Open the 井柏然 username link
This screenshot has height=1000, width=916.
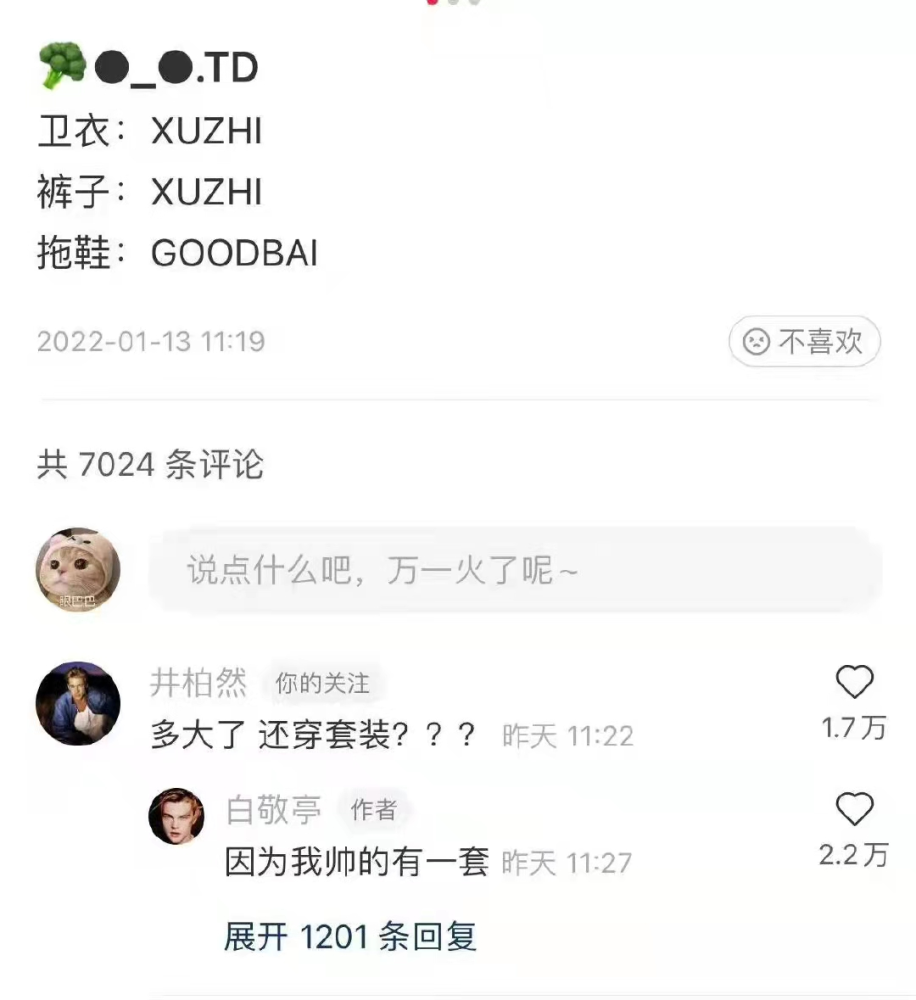(198, 683)
